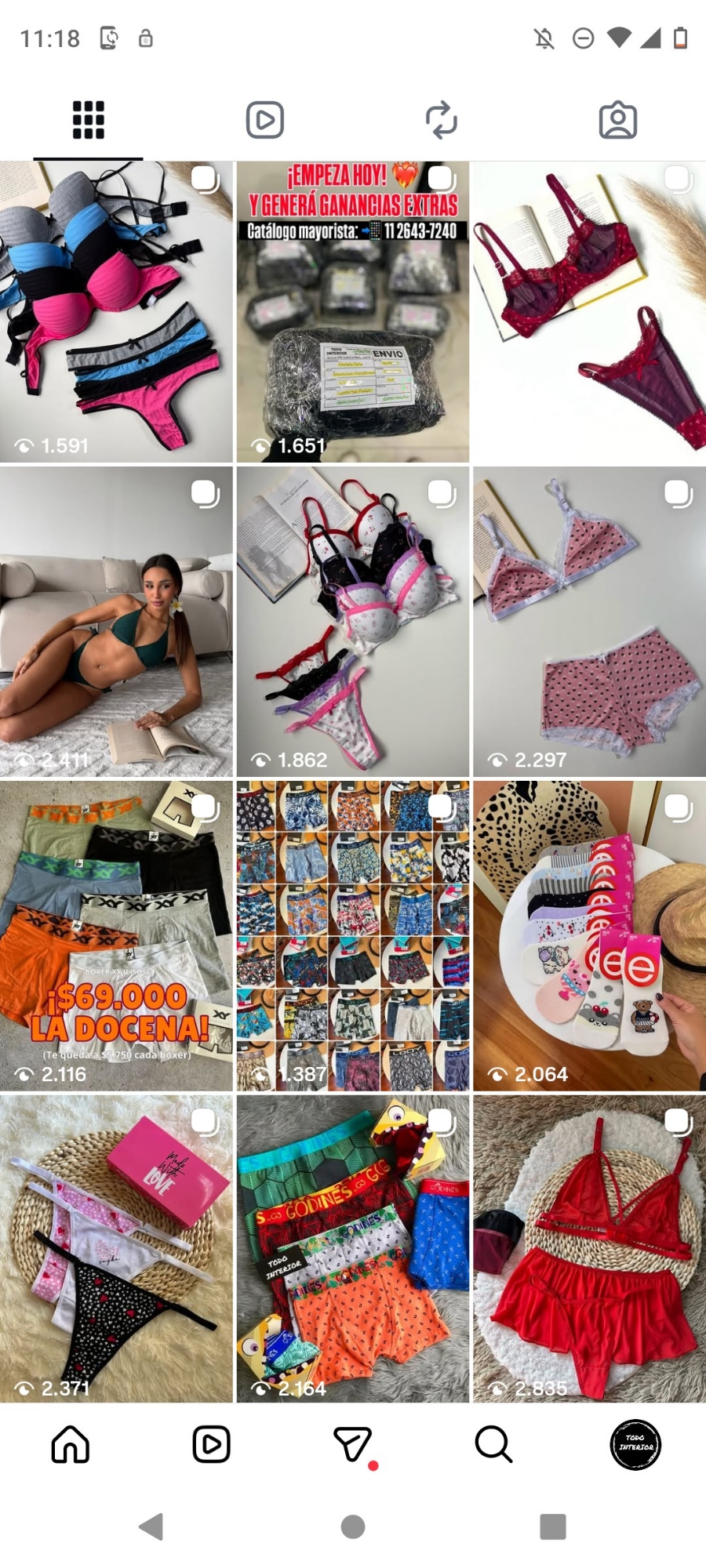Image resolution: width=706 pixels, height=1568 pixels.
Task: Open the post with 2.371 views
Action: pos(116,1249)
